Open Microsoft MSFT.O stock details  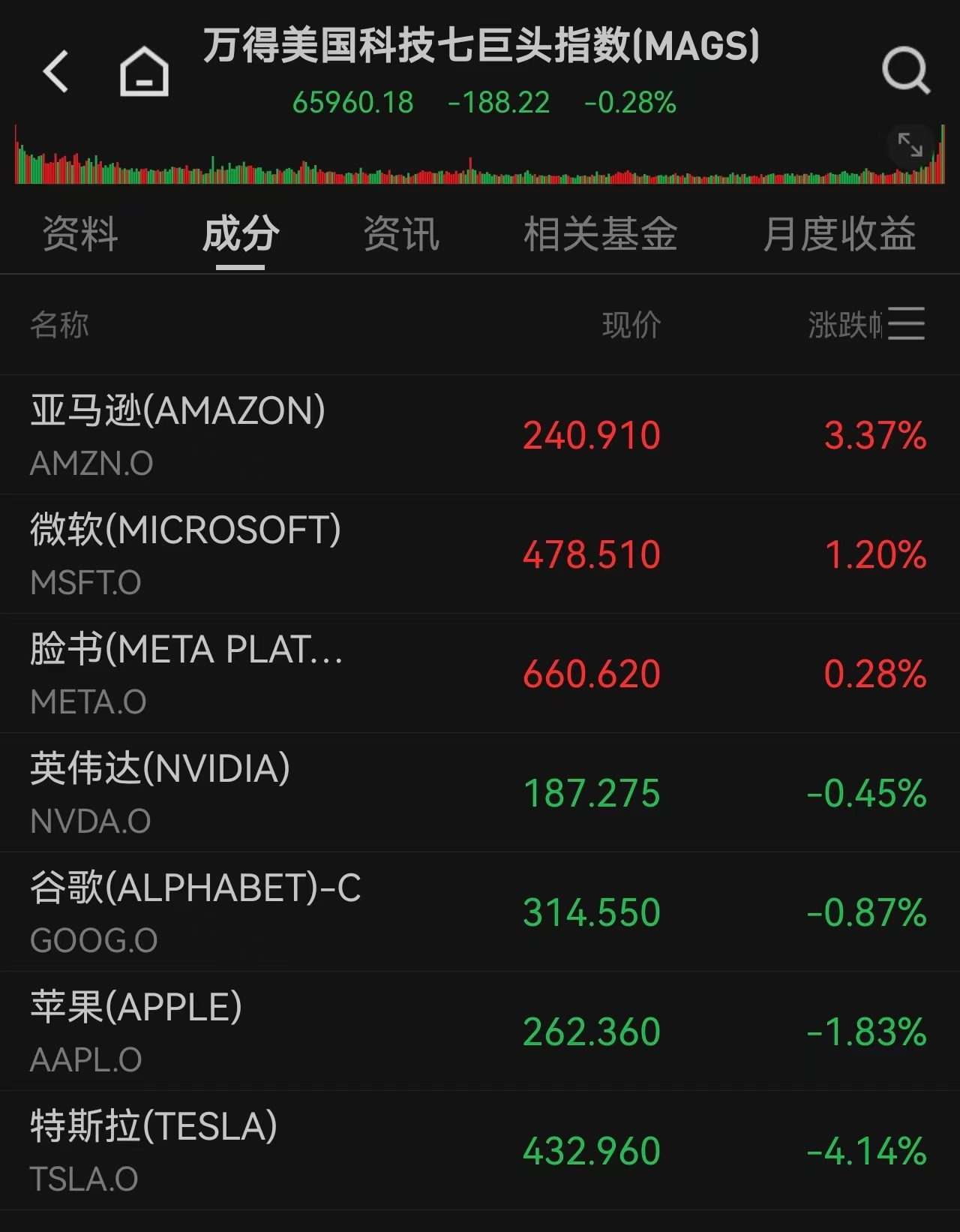(480, 554)
